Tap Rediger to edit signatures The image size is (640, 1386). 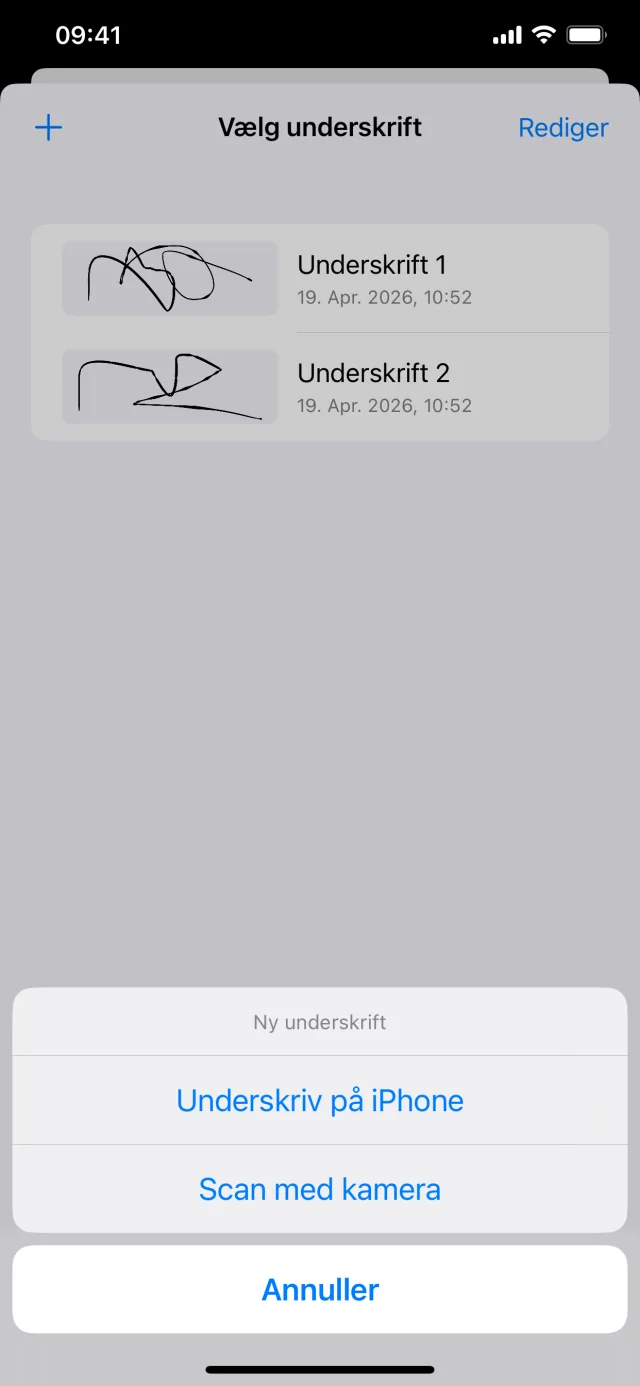(x=563, y=128)
